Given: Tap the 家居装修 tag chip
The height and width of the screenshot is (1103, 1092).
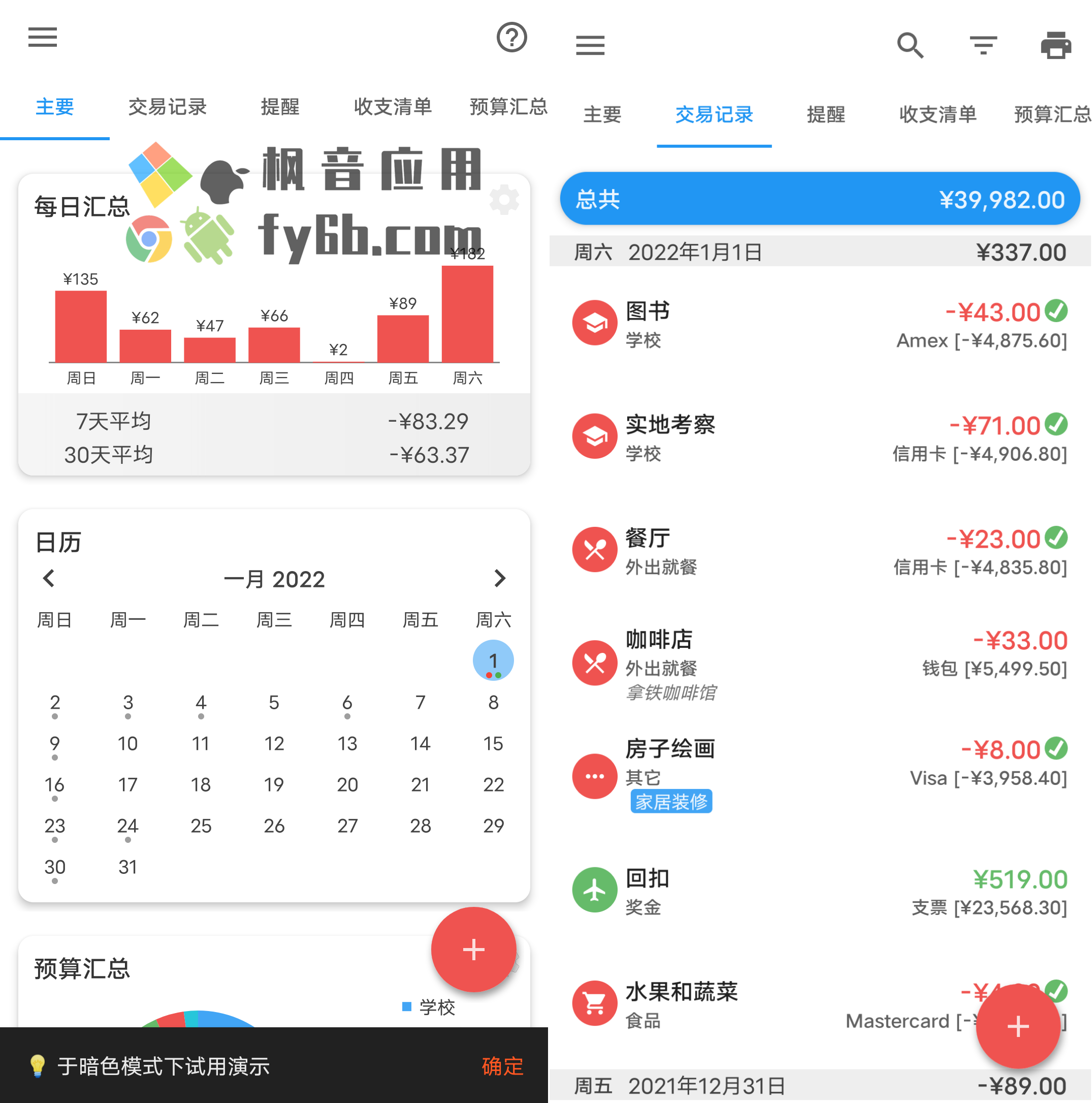Looking at the screenshot, I should (x=671, y=802).
